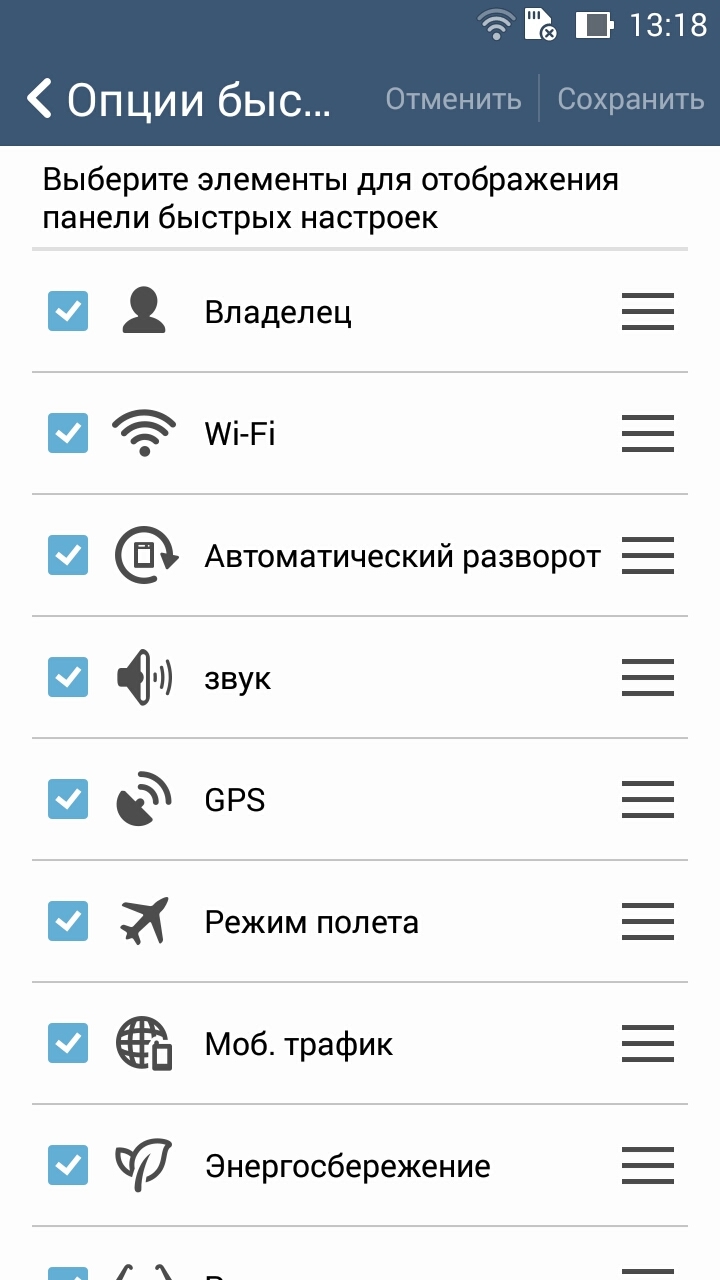Uncheck the Режим полета checkbox
720x1280 pixels.
click(68, 921)
